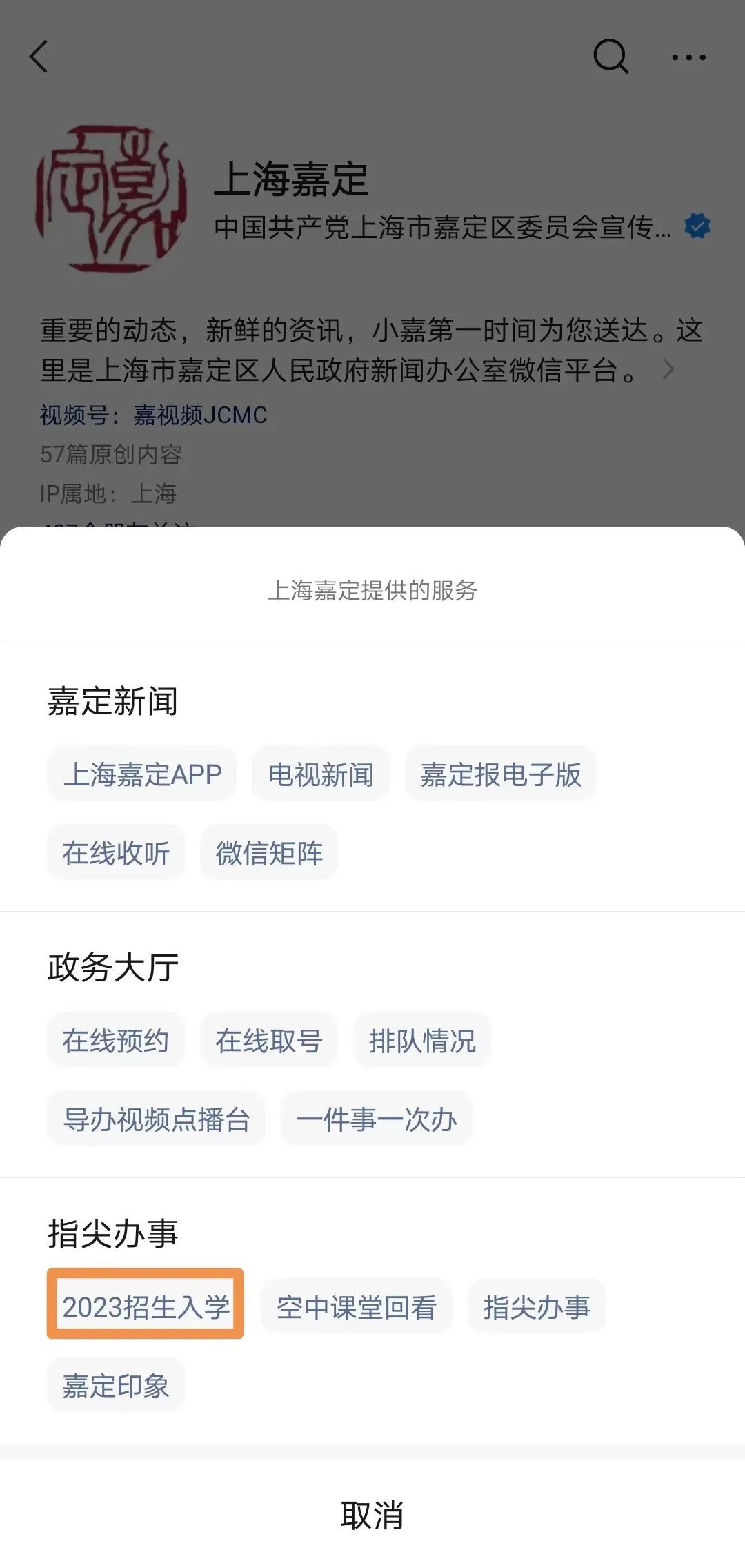The width and height of the screenshot is (745, 1568).
Task: Open 嘉定印象
Action: coord(116,1385)
